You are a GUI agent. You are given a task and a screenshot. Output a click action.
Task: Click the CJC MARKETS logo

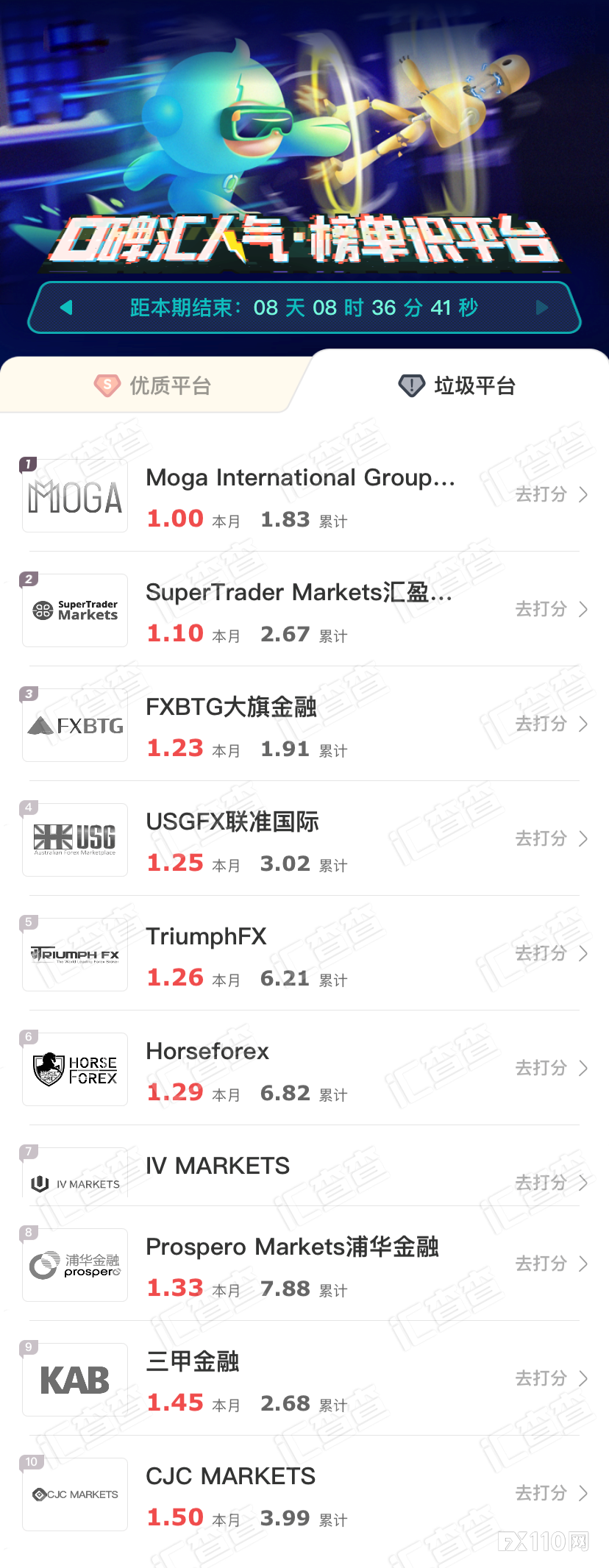[74, 1494]
